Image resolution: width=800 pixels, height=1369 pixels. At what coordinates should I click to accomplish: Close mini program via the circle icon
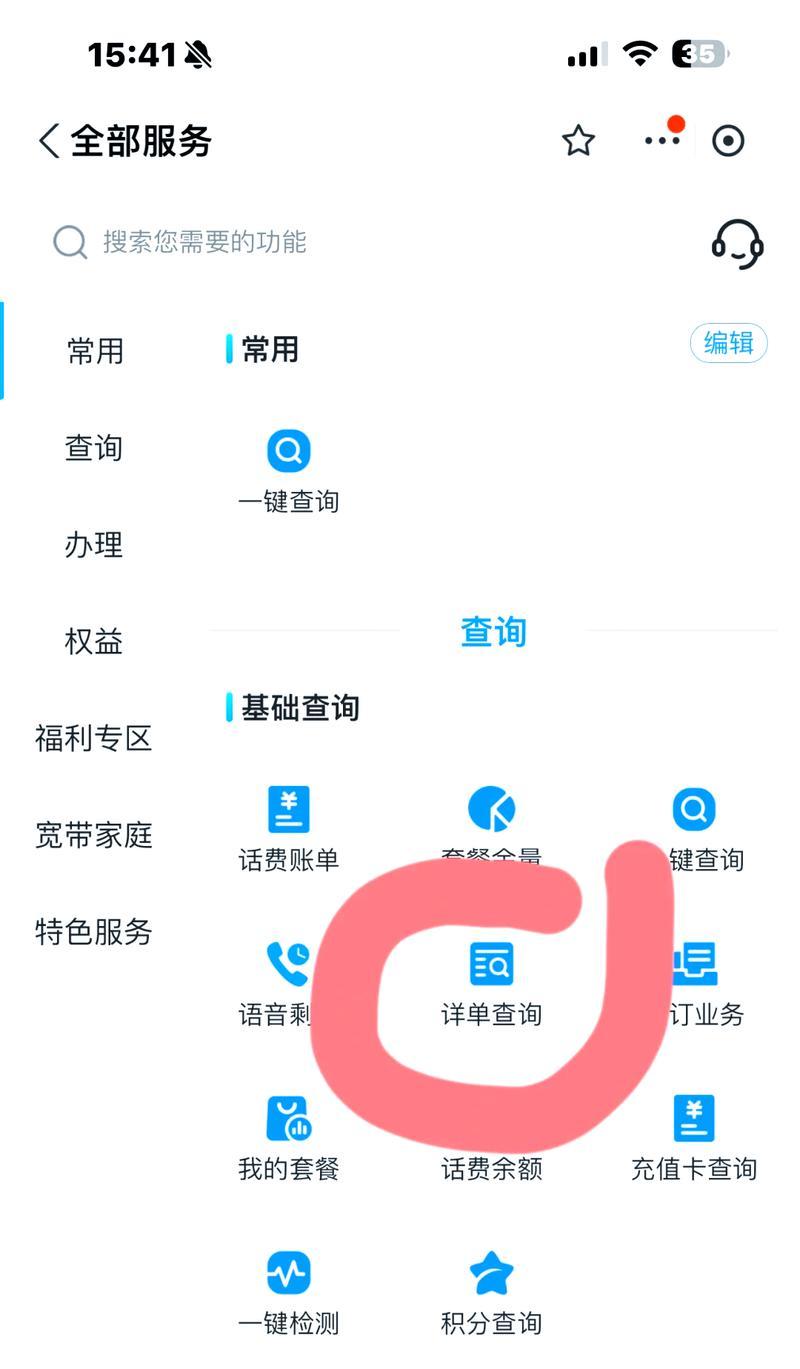728,141
